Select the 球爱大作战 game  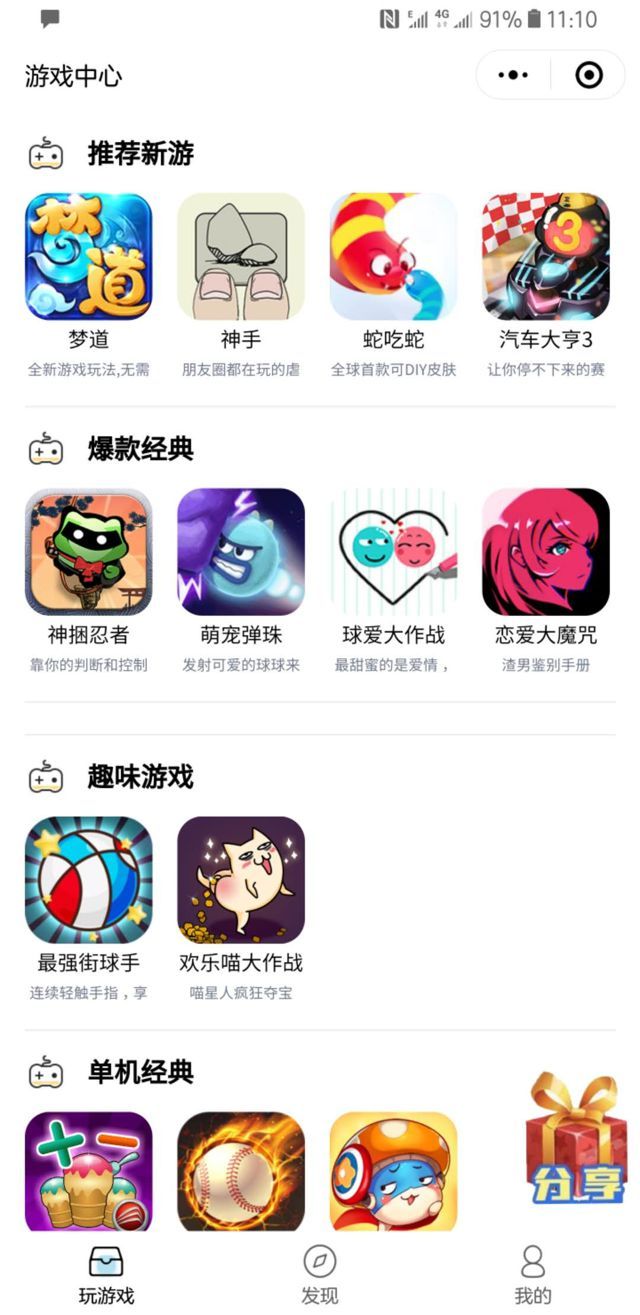pyautogui.click(x=393, y=552)
